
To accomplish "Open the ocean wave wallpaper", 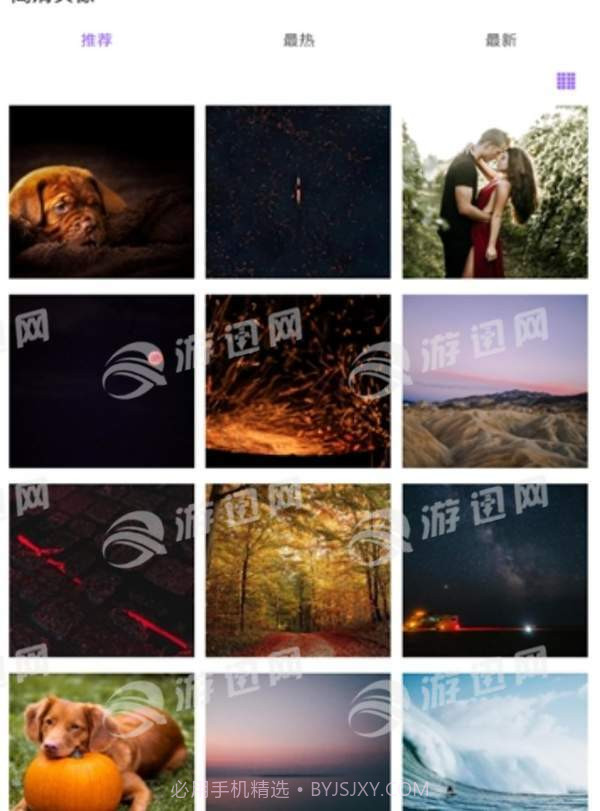I will [495, 742].
